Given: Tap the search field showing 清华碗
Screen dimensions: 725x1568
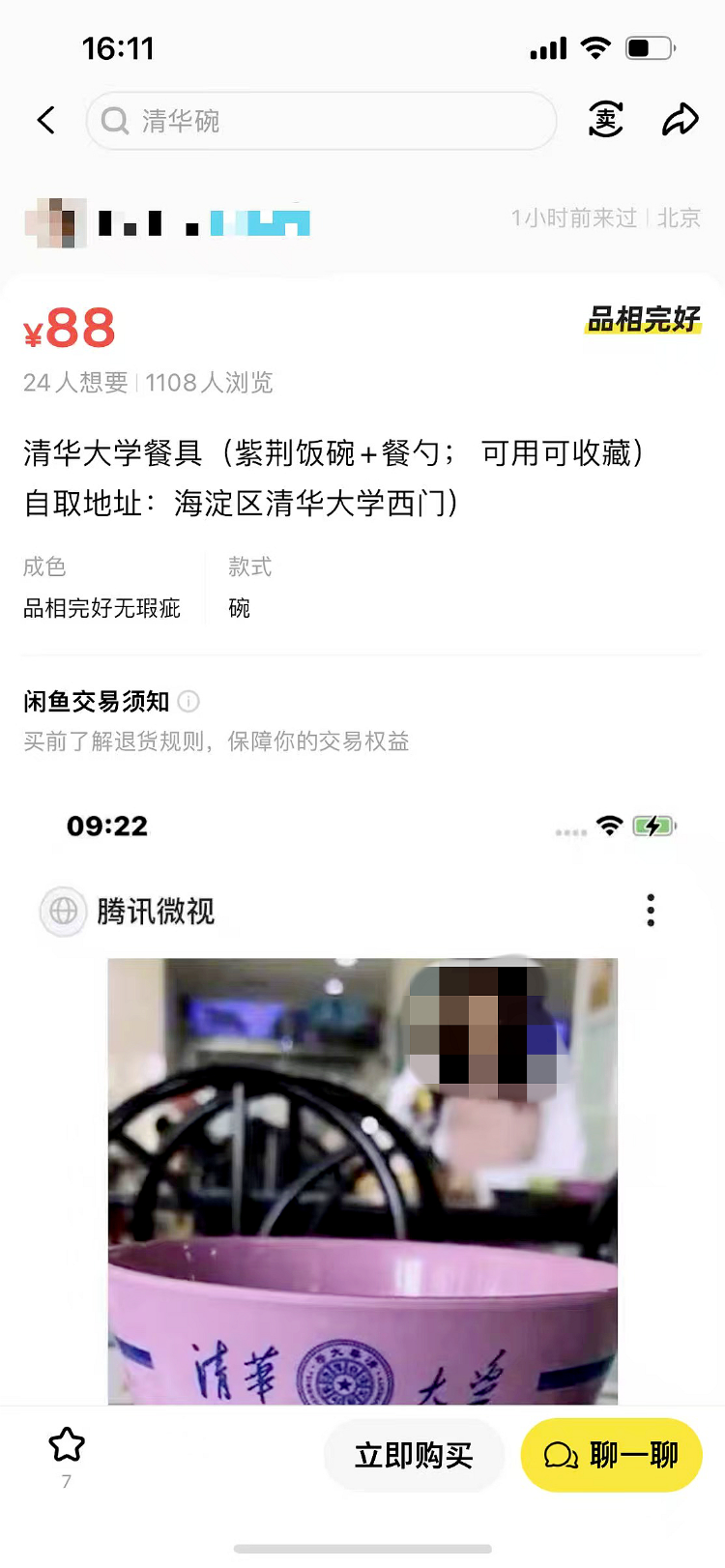Looking at the screenshot, I should pyautogui.click(x=319, y=121).
